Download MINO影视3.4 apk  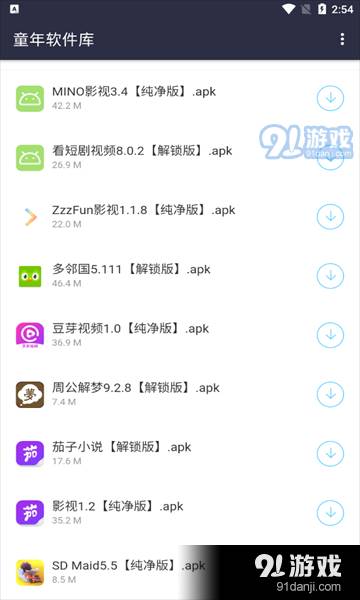[x=330, y=98]
